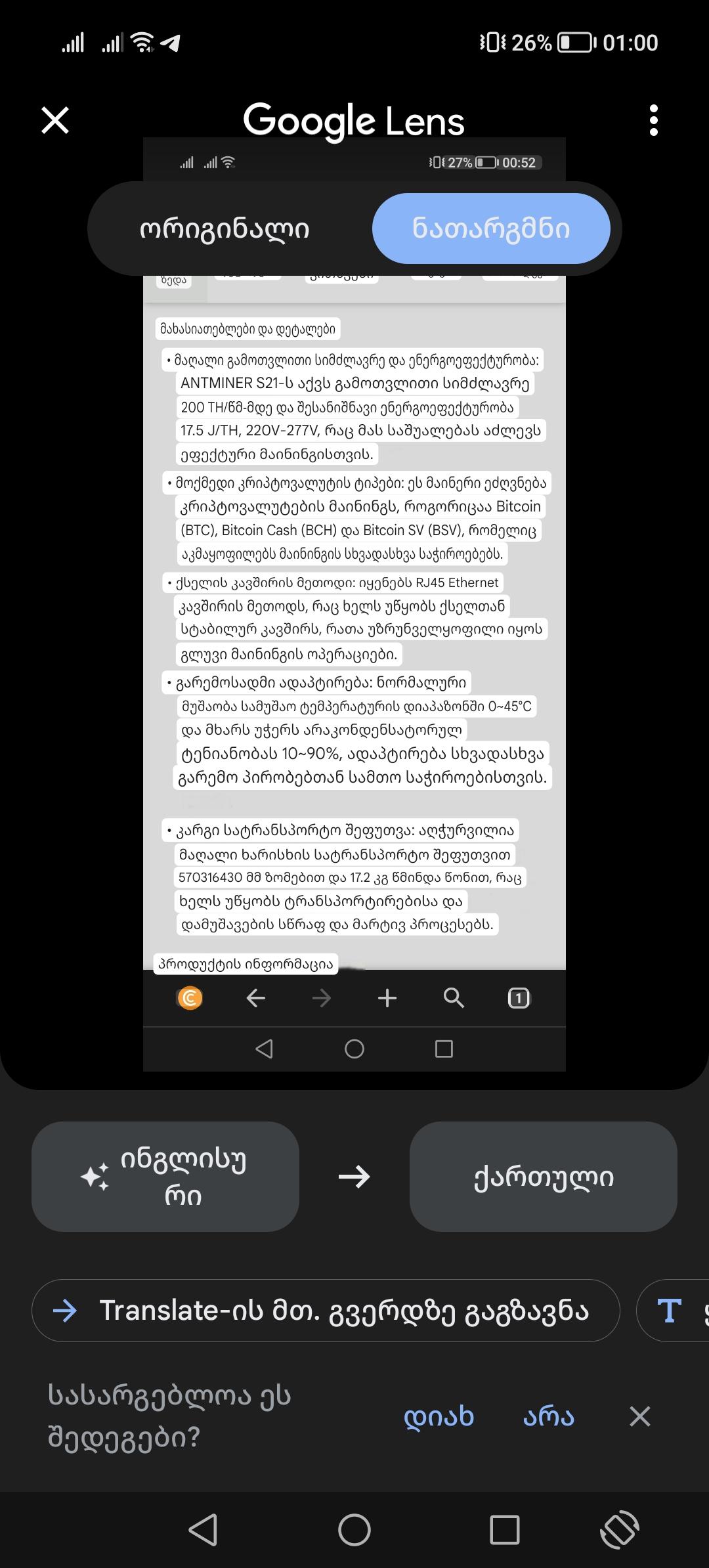
Task: Open the three-dot overflow menu
Action: click(x=653, y=121)
